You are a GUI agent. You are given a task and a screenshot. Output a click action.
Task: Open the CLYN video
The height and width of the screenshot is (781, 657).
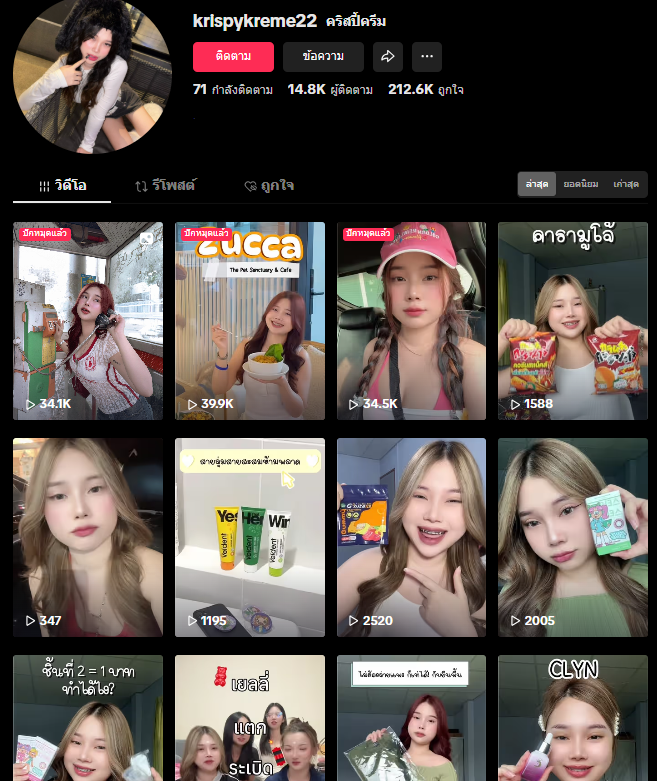[573, 720]
